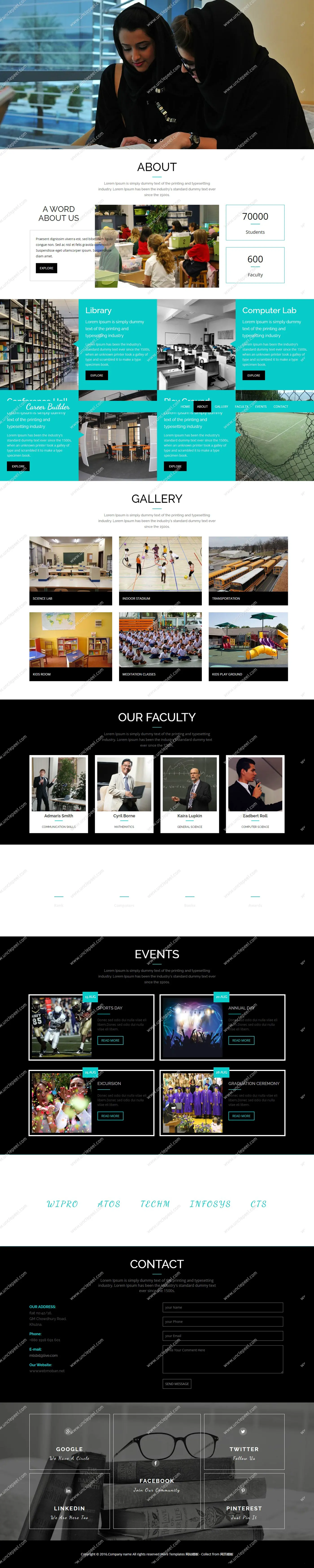Open Contact from the navigation bar
Screen dimensions: 314x1568
[280, 406]
